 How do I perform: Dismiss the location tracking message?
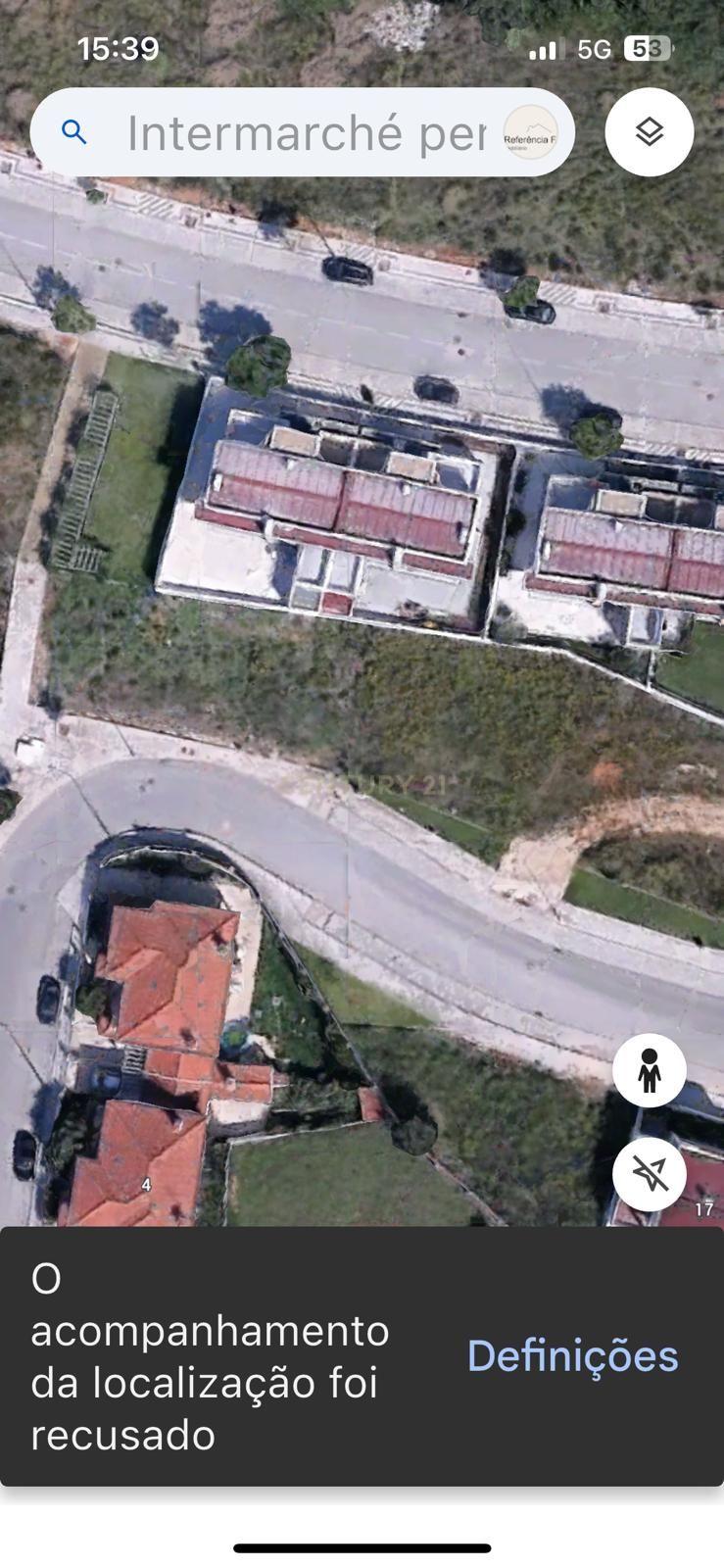point(212,1355)
